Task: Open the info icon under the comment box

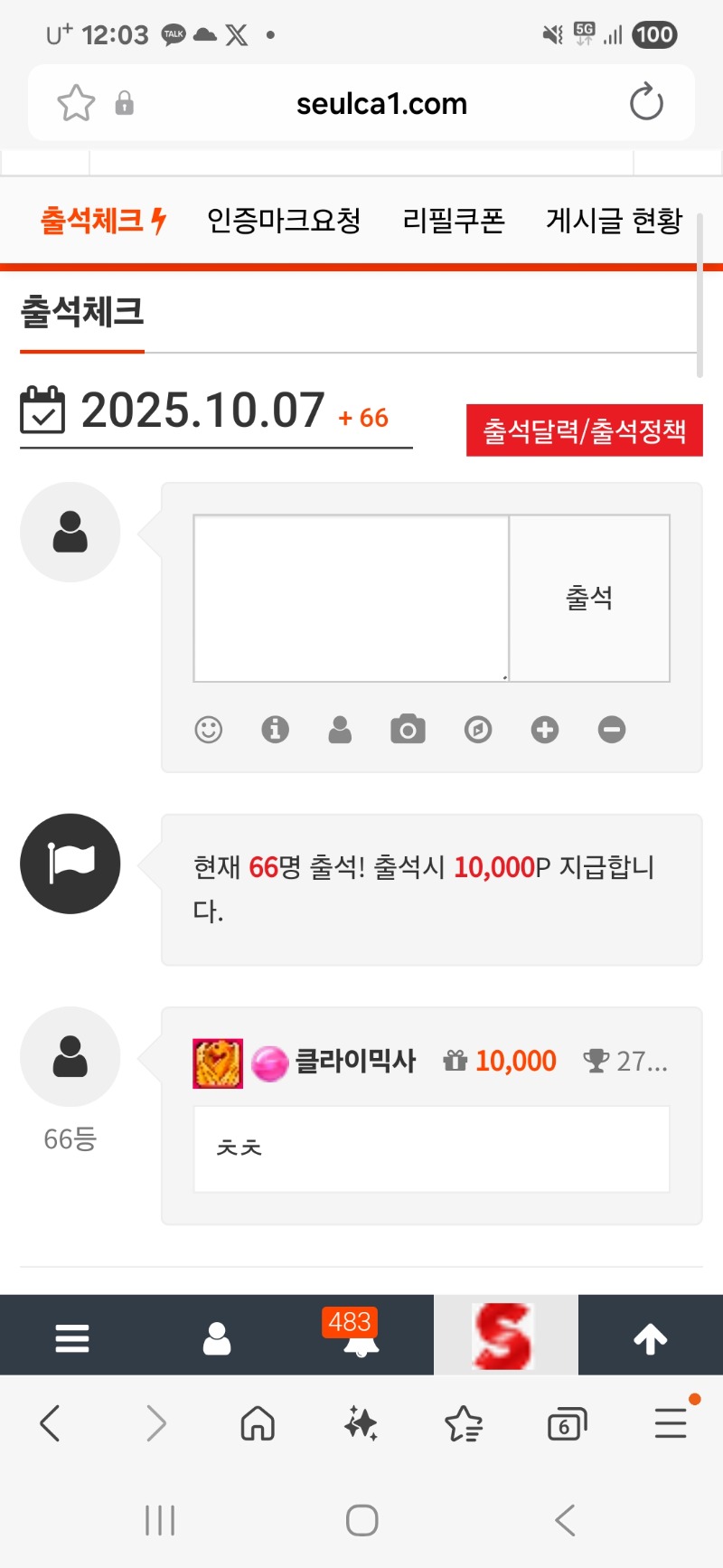Action: (276, 730)
